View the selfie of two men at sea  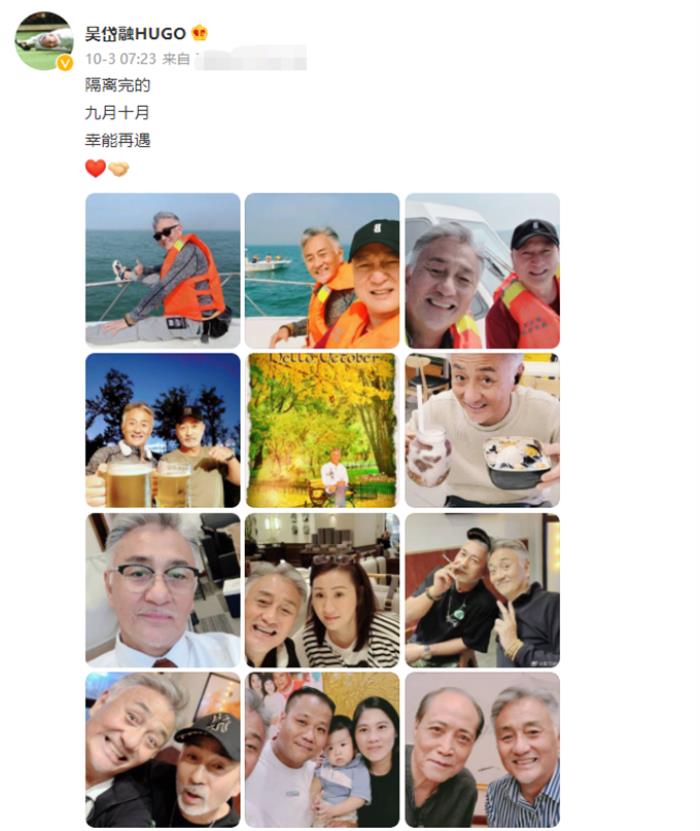point(322,270)
